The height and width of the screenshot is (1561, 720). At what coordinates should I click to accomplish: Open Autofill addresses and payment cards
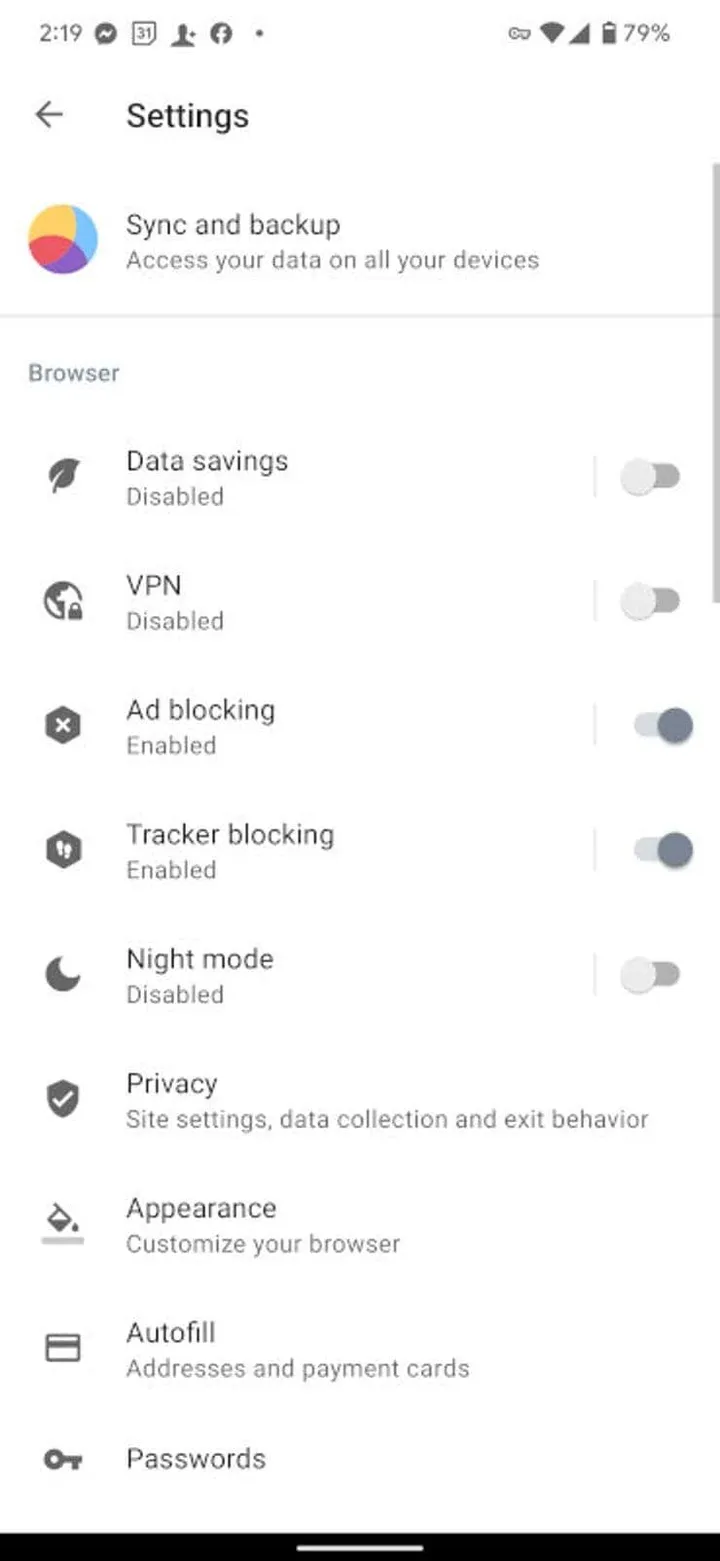point(296,1349)
